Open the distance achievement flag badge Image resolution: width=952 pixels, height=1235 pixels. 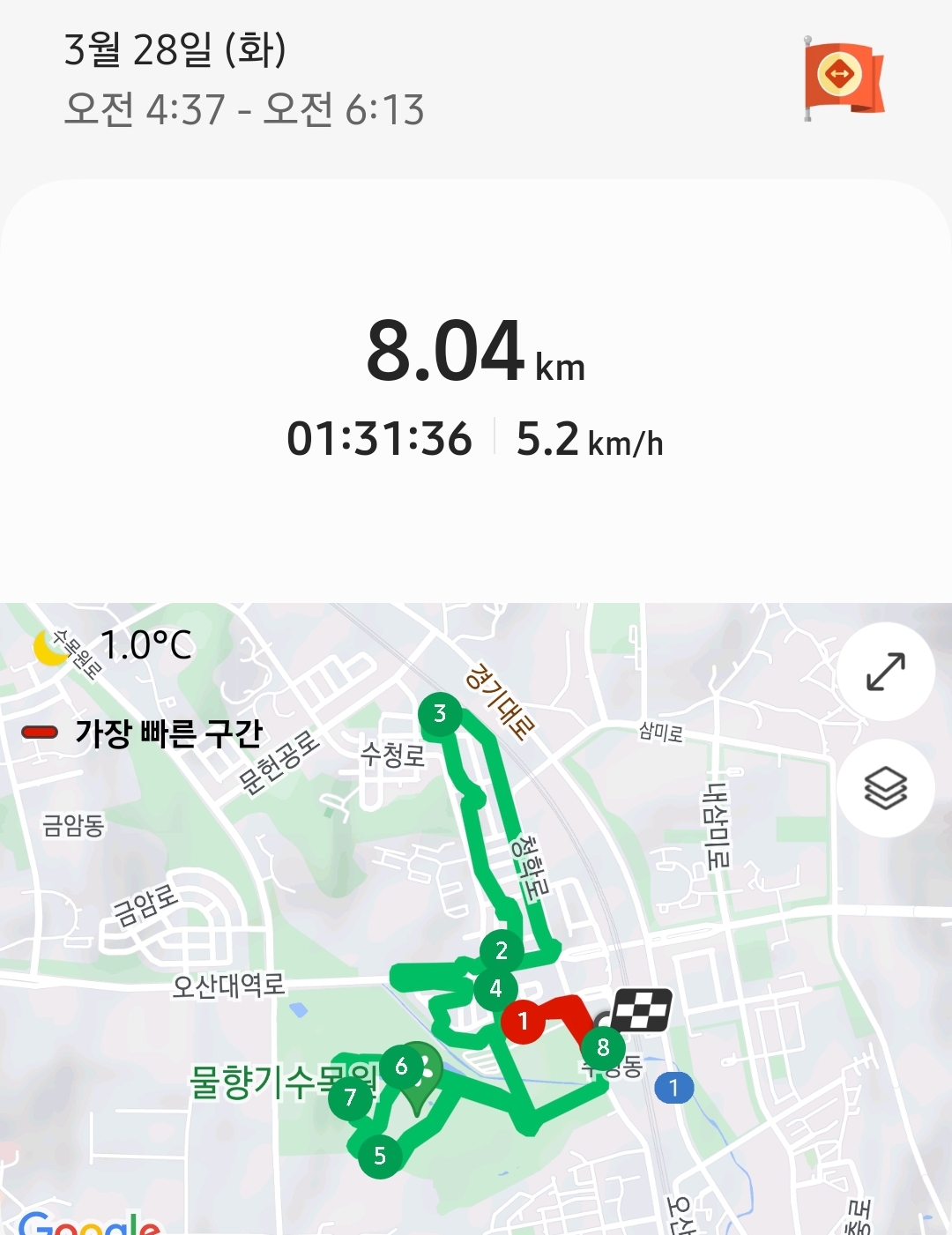pyautogui.click(x=844, y=78)
